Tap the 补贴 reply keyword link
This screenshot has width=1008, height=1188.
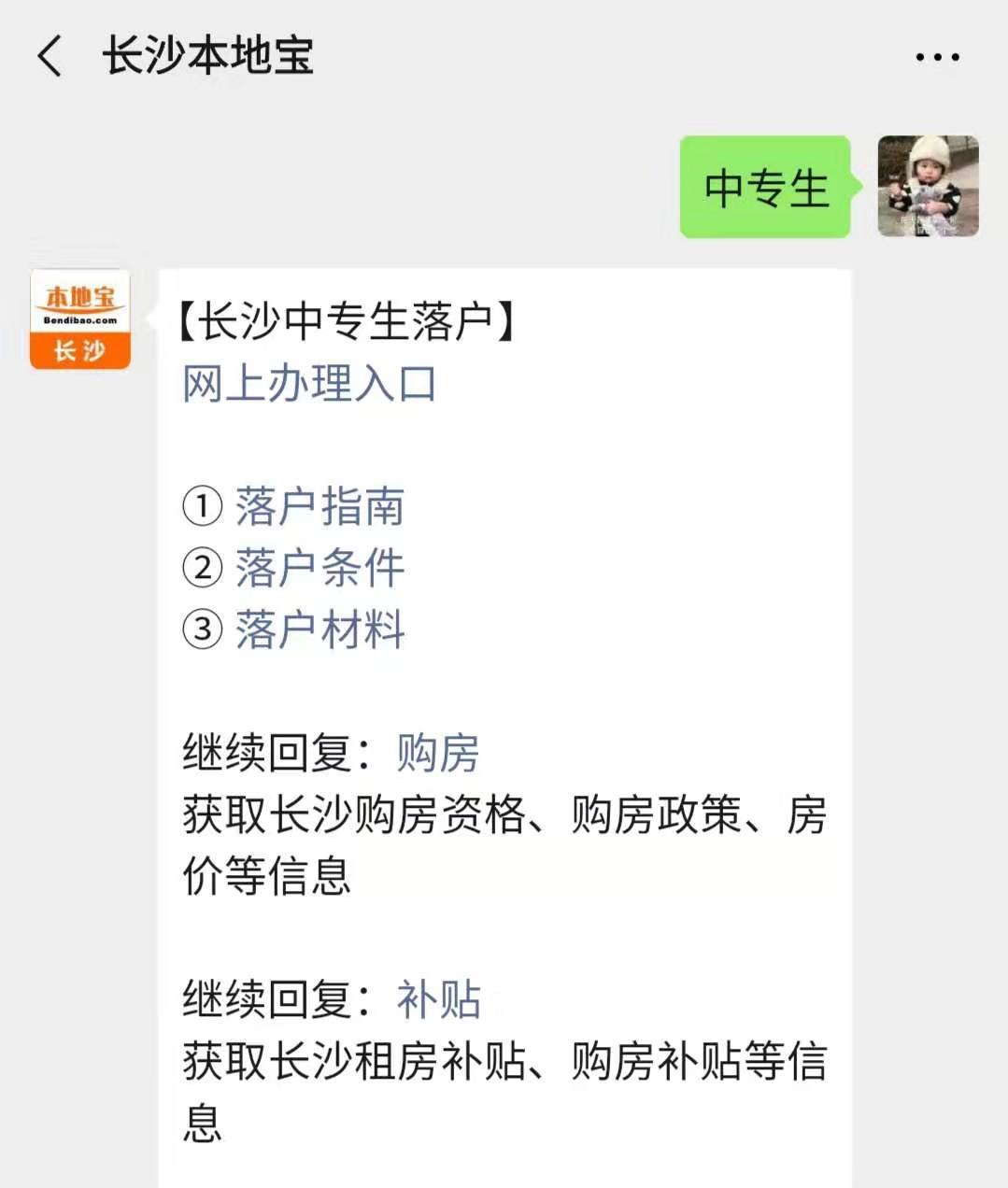tap(437, 999)
